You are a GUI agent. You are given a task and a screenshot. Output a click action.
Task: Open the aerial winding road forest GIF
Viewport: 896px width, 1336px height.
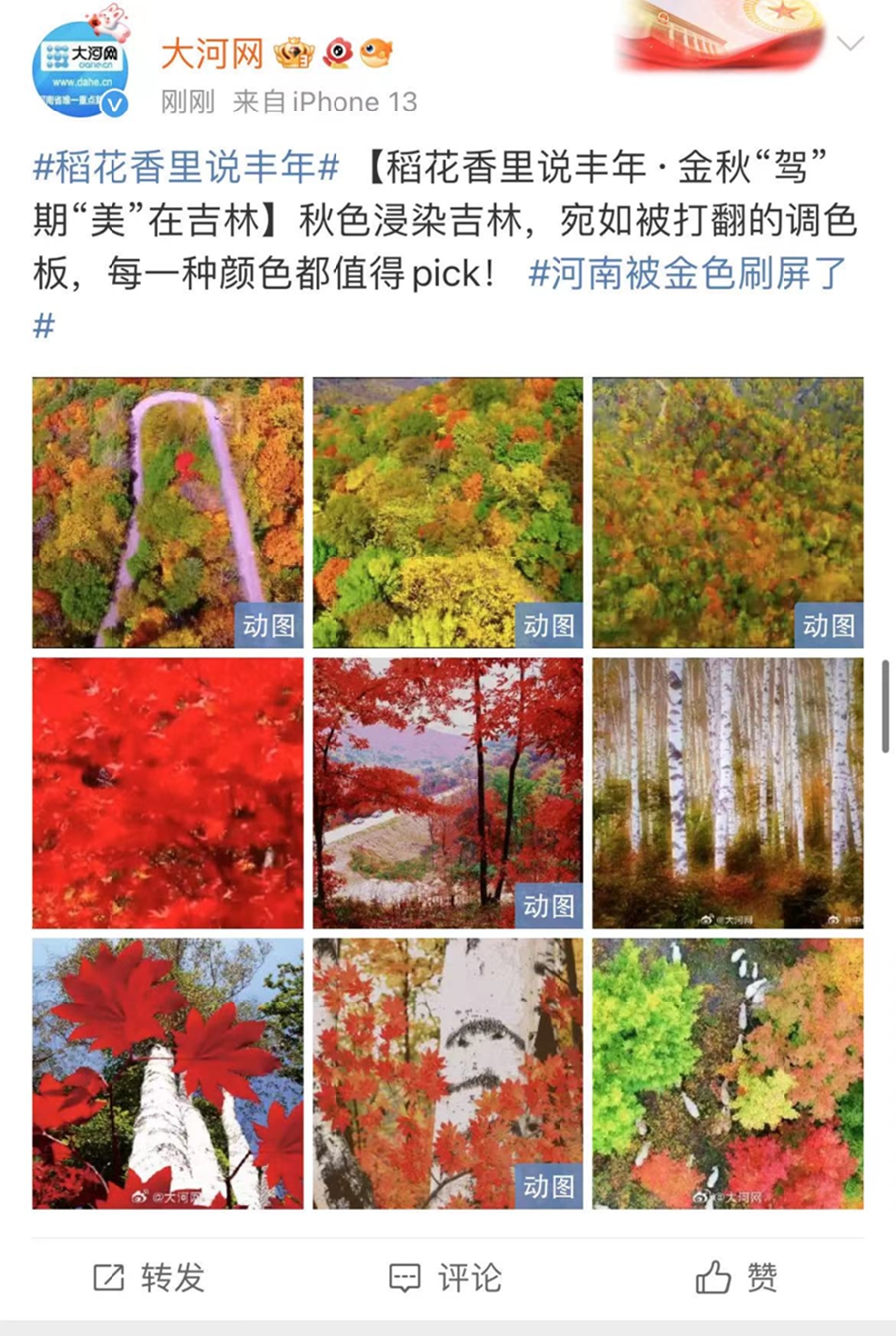[167, 513]
